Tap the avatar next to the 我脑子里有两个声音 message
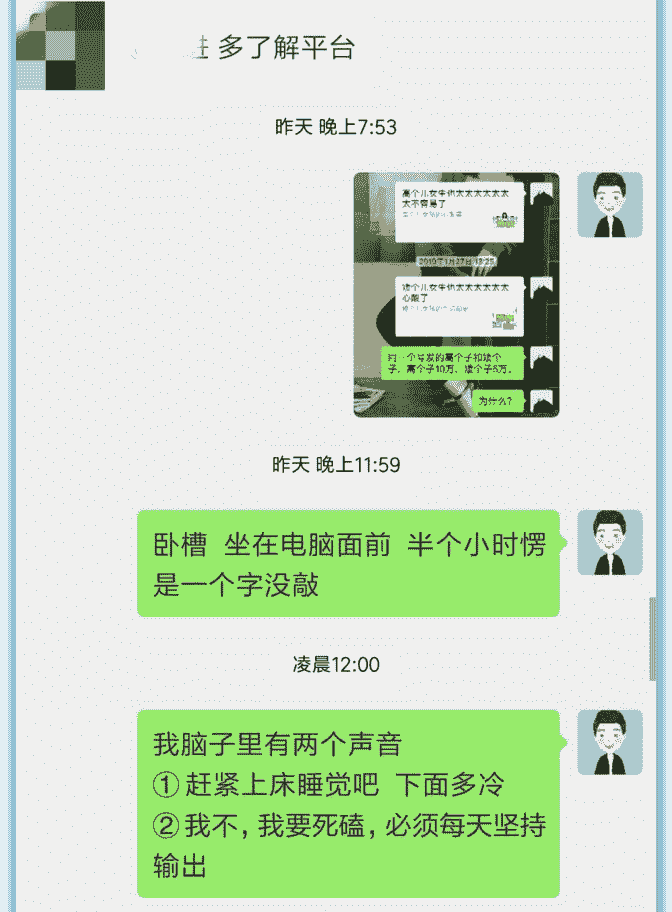 click(609, 742)
